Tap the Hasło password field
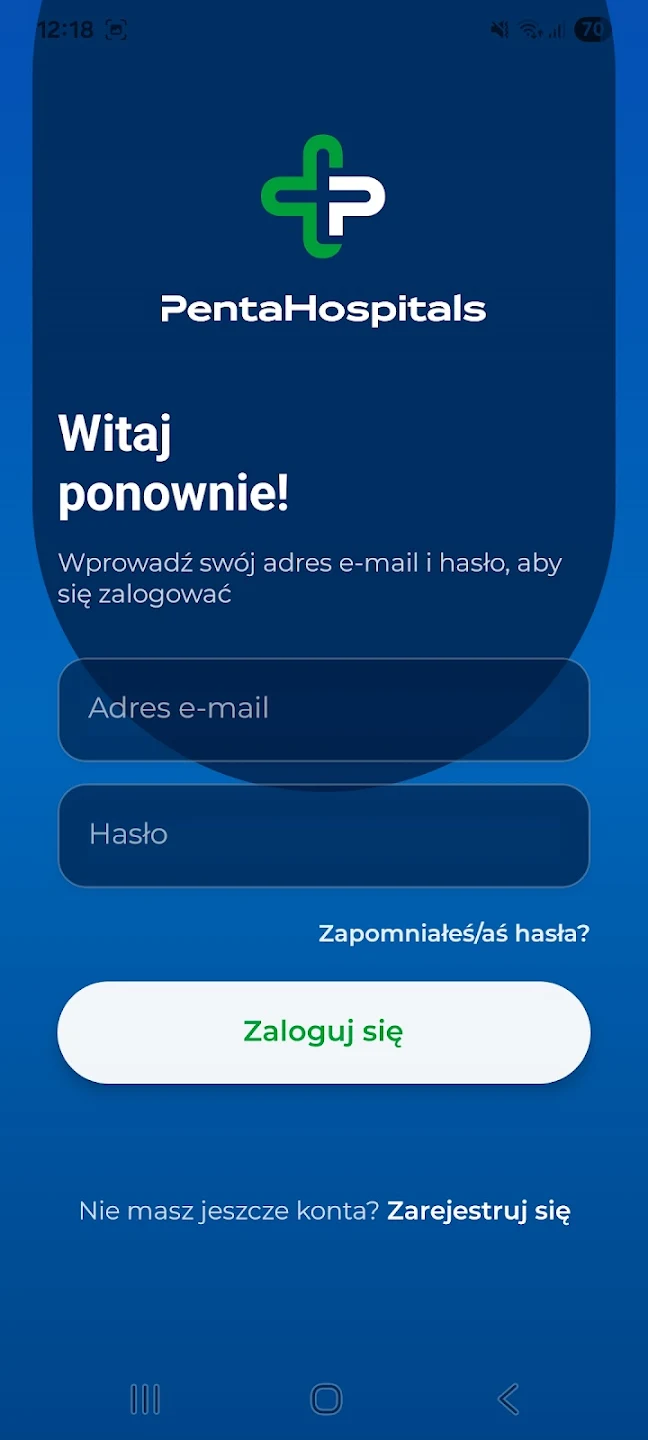This screenshot has height=1440, width=648. coord(323,835)
